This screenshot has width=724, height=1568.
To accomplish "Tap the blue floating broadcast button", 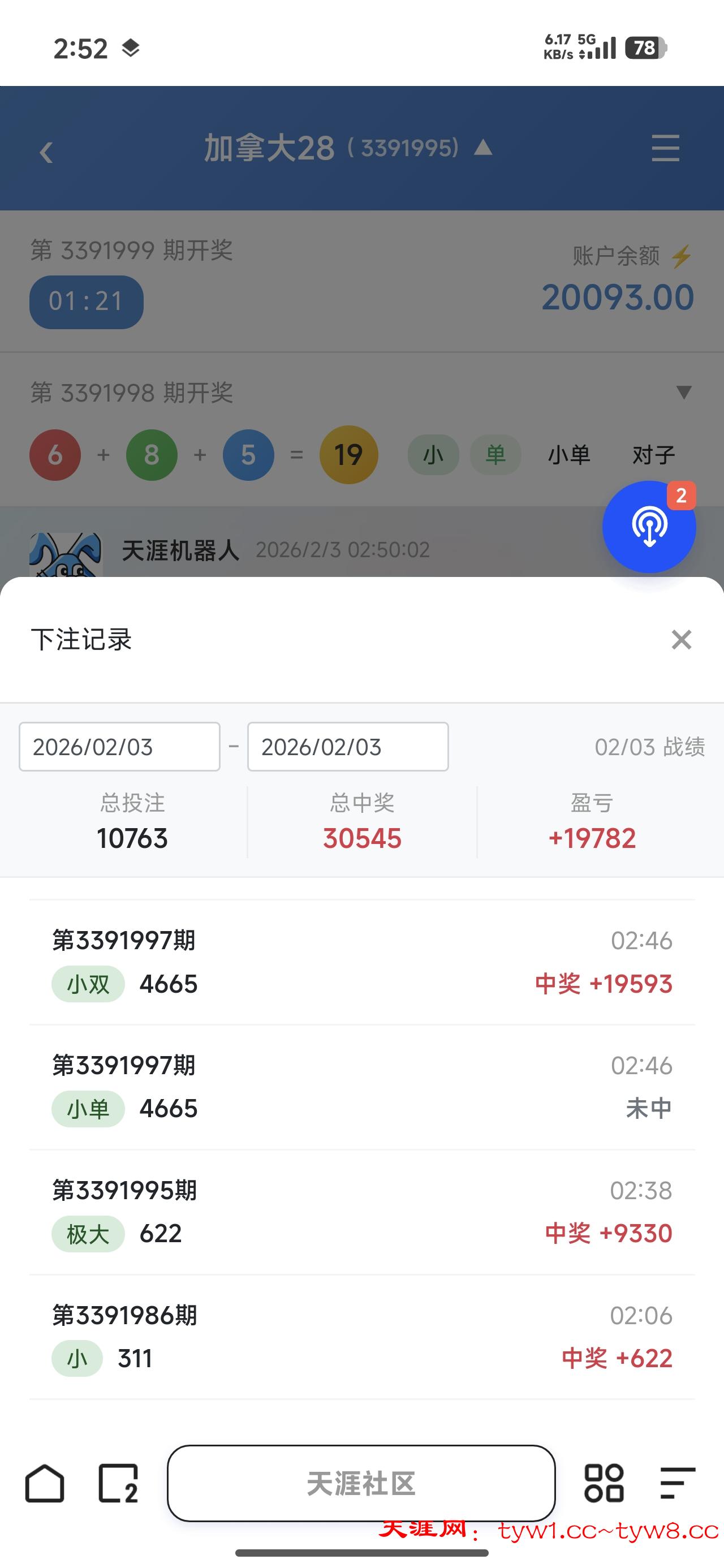I will tap(649, 527).
